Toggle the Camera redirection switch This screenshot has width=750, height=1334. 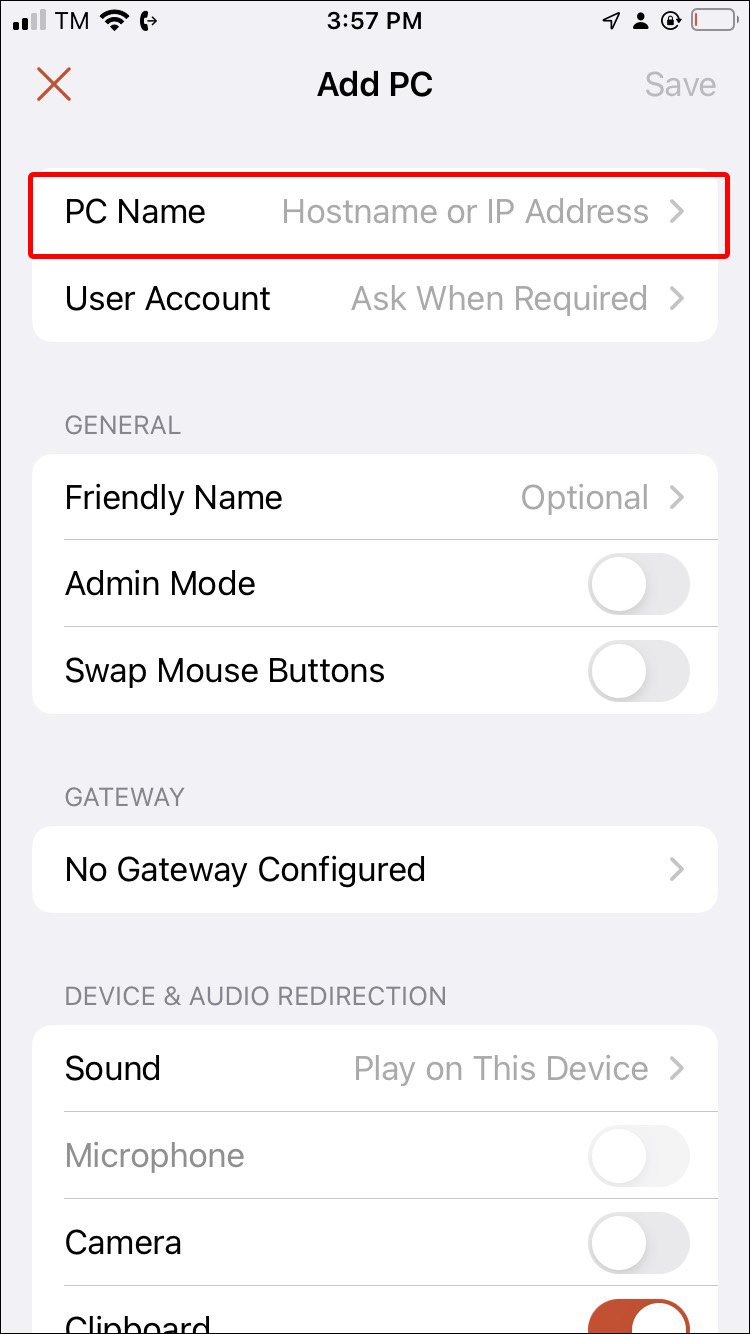tap(639, 1242)
